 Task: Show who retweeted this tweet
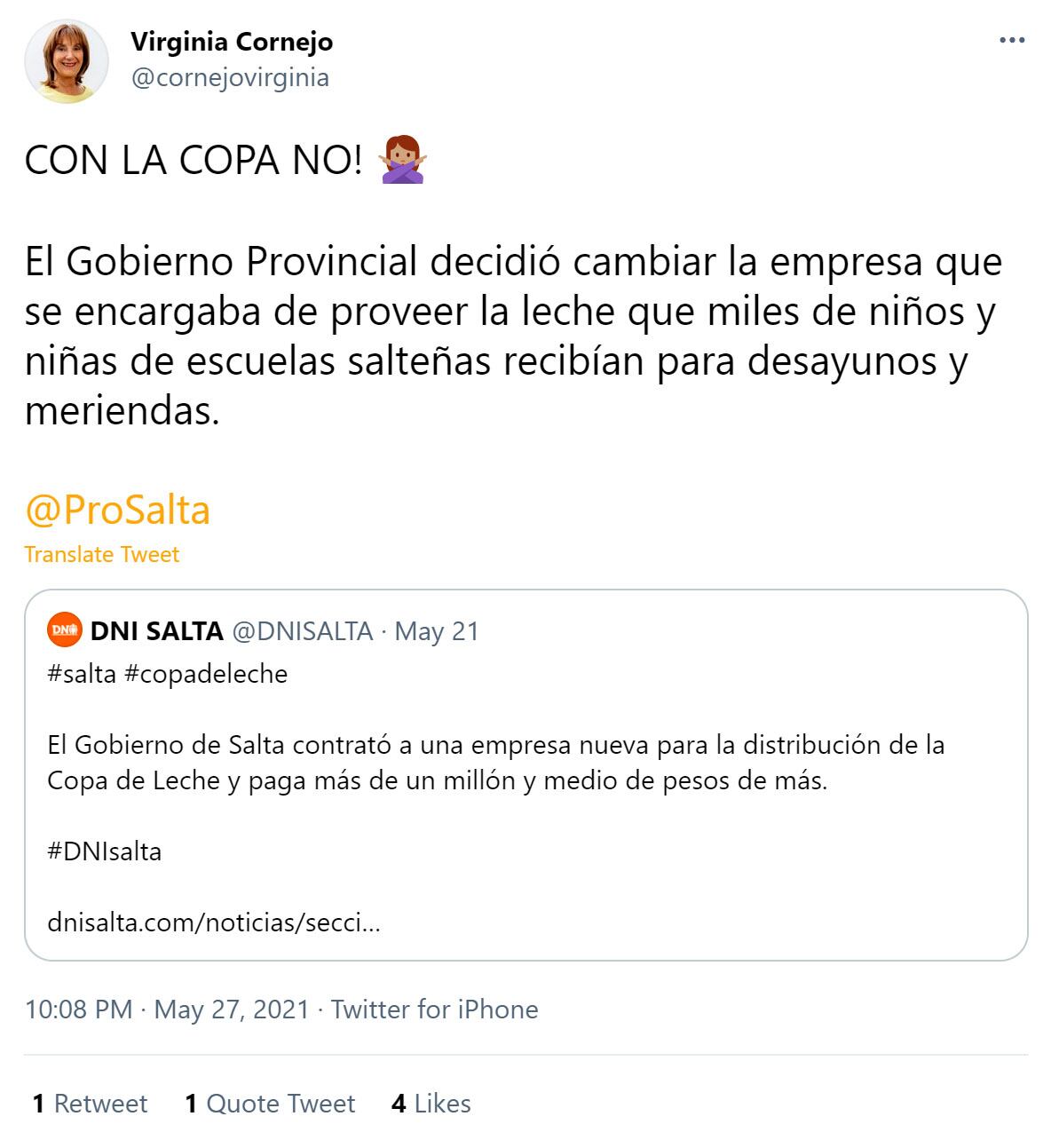pyautogui.click(x=90, y=1104)
